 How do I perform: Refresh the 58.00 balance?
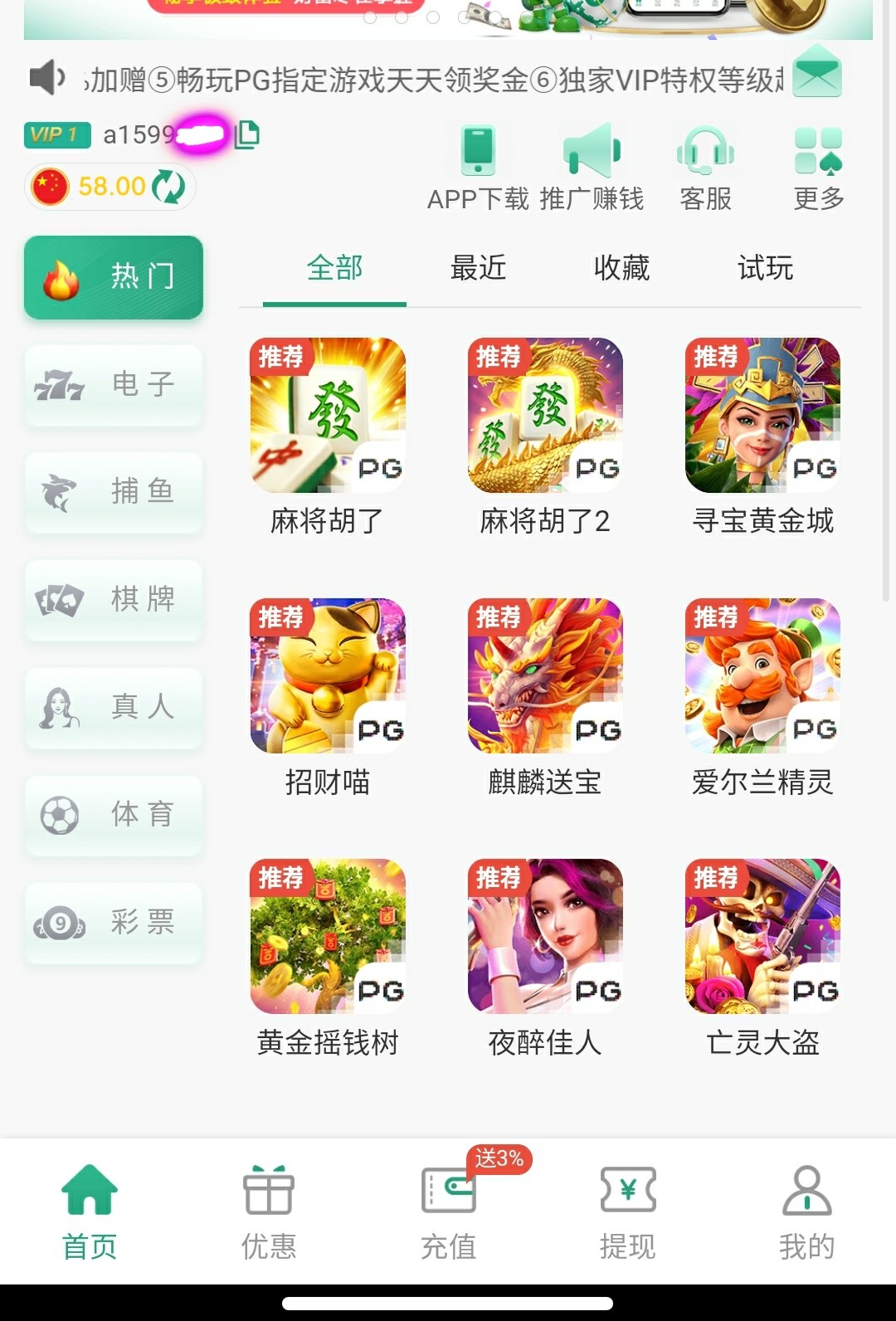168,187
